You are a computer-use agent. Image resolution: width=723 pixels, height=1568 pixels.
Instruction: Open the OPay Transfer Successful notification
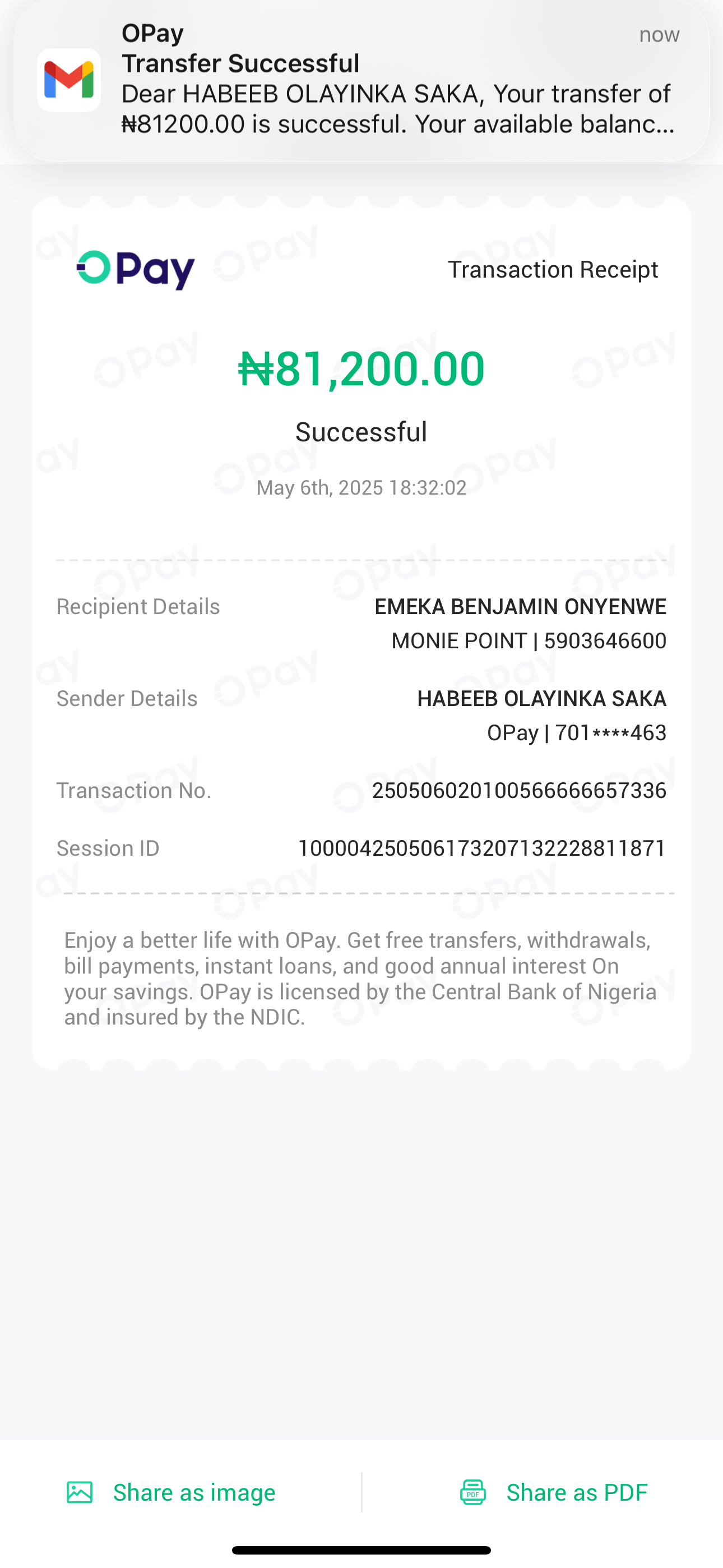click(361, 80)
